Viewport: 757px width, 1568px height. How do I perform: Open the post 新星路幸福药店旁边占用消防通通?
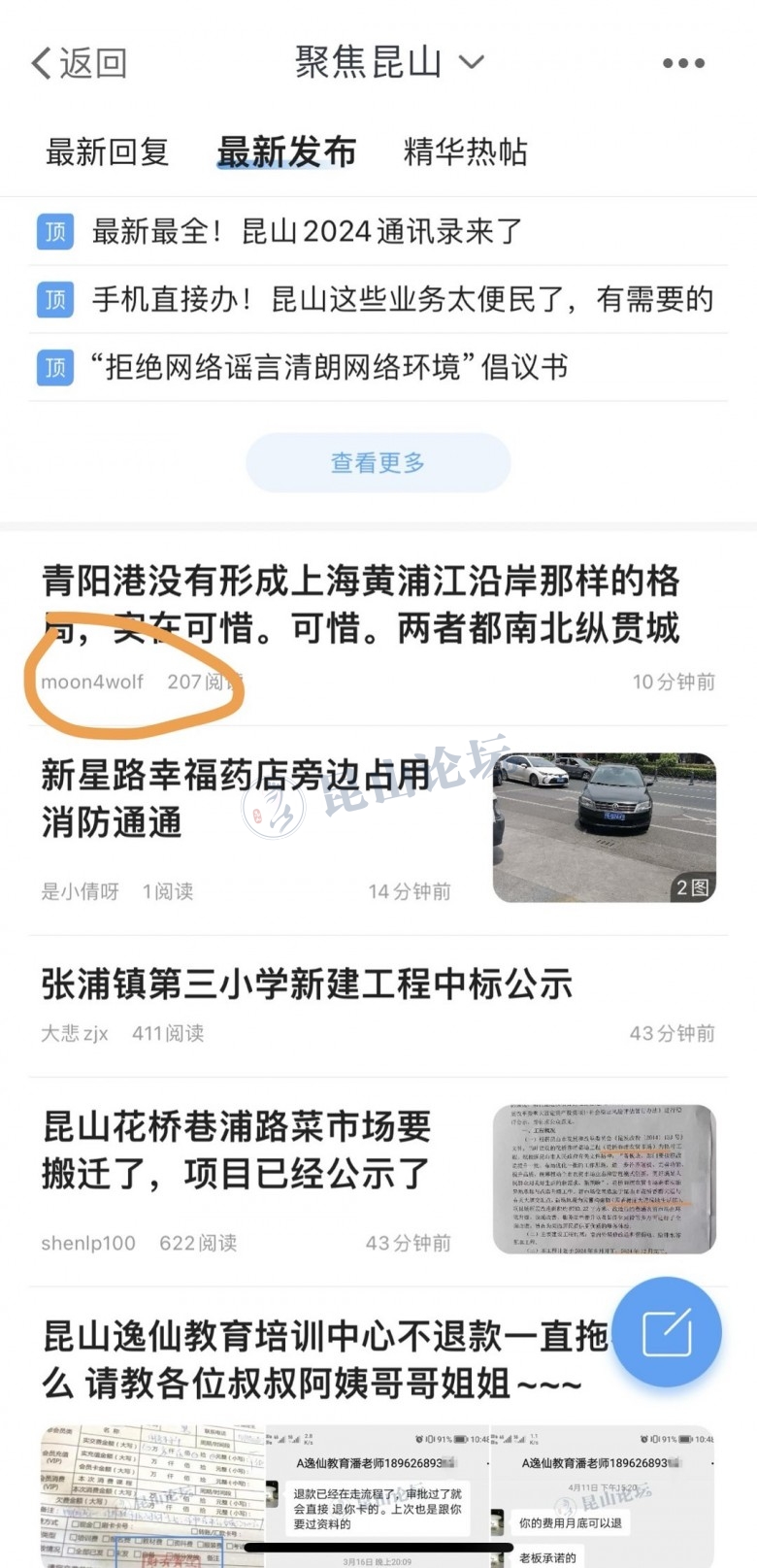click(x=235, y=798)
